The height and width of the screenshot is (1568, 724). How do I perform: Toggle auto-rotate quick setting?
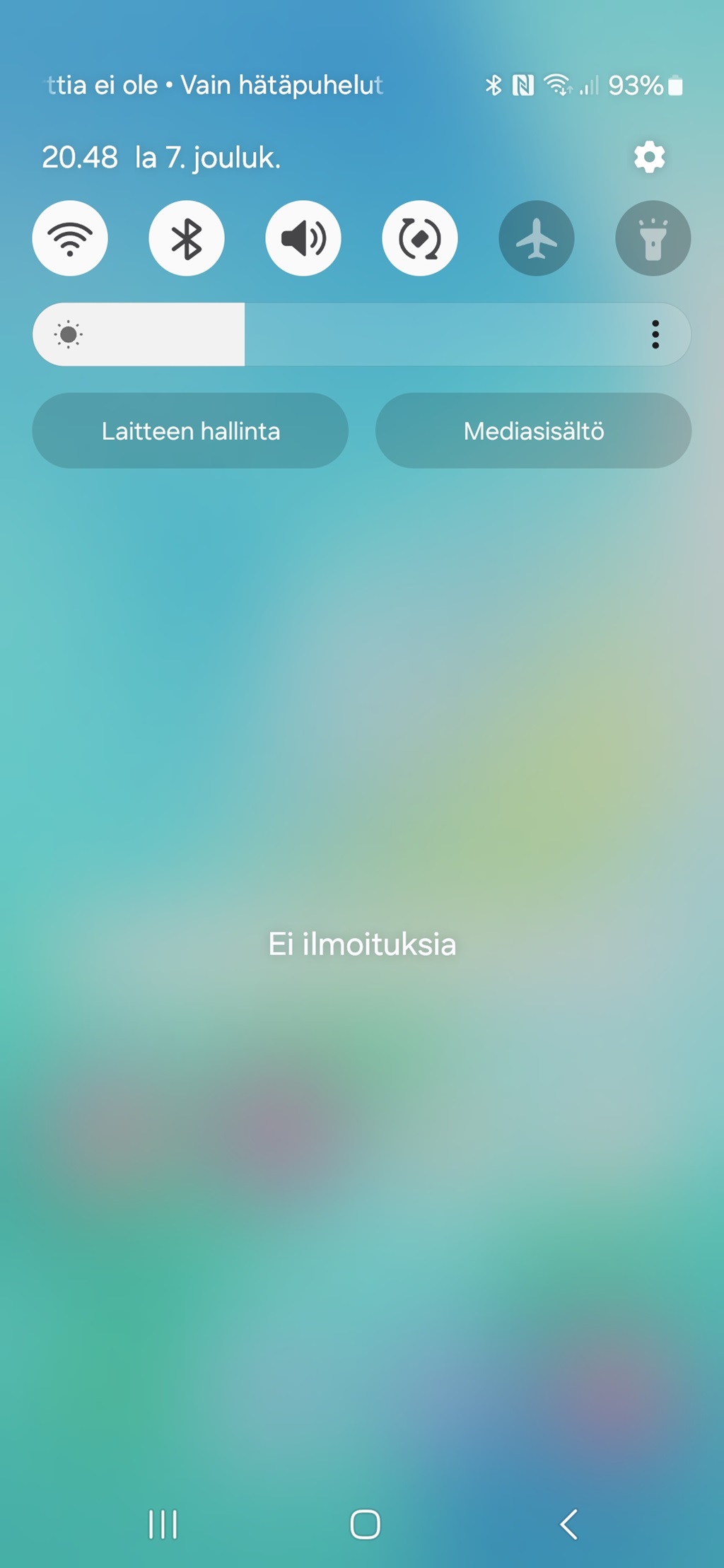420,238
